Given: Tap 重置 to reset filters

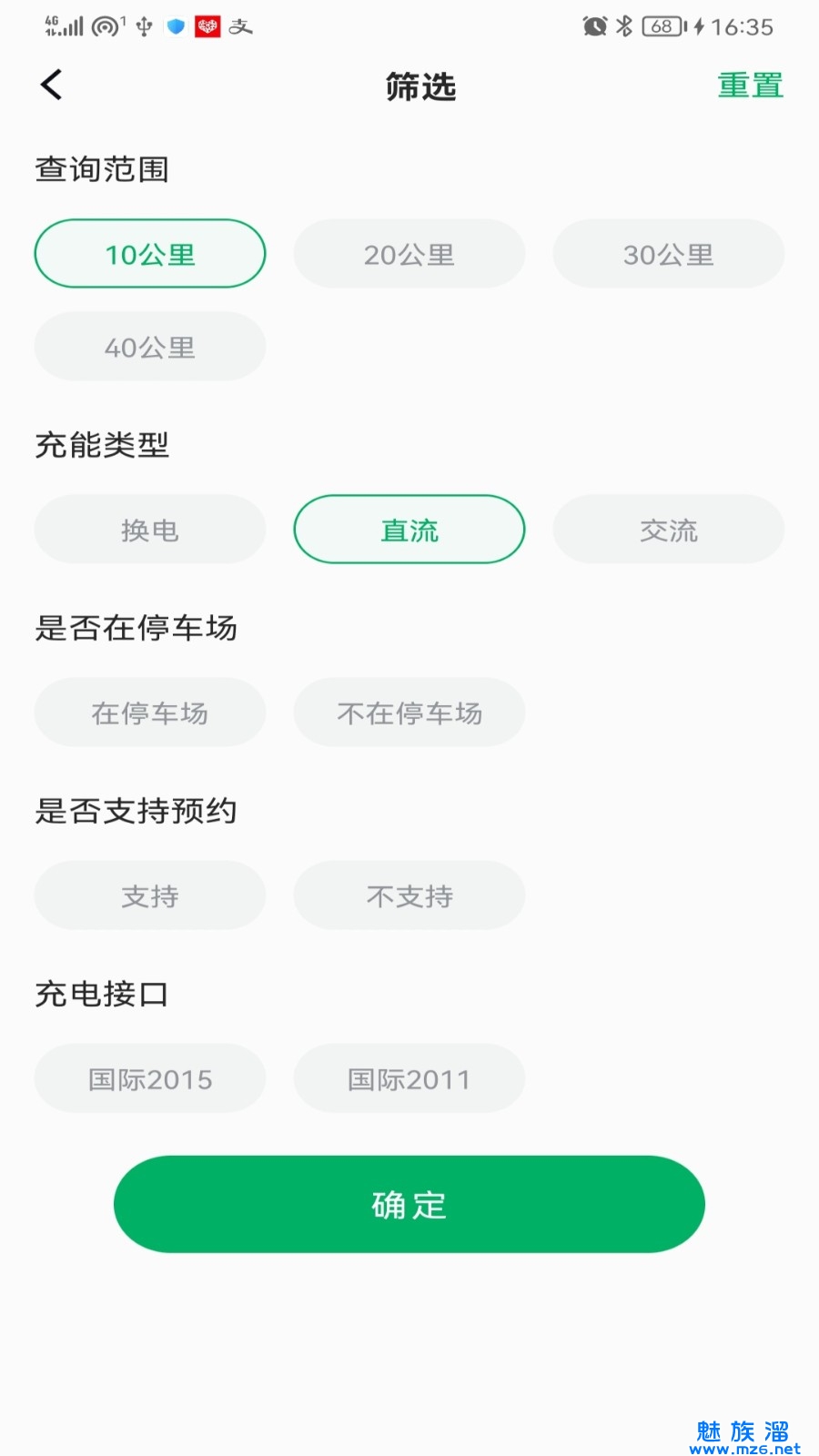Looking at the screenshot, I should [x=750, y=86].
